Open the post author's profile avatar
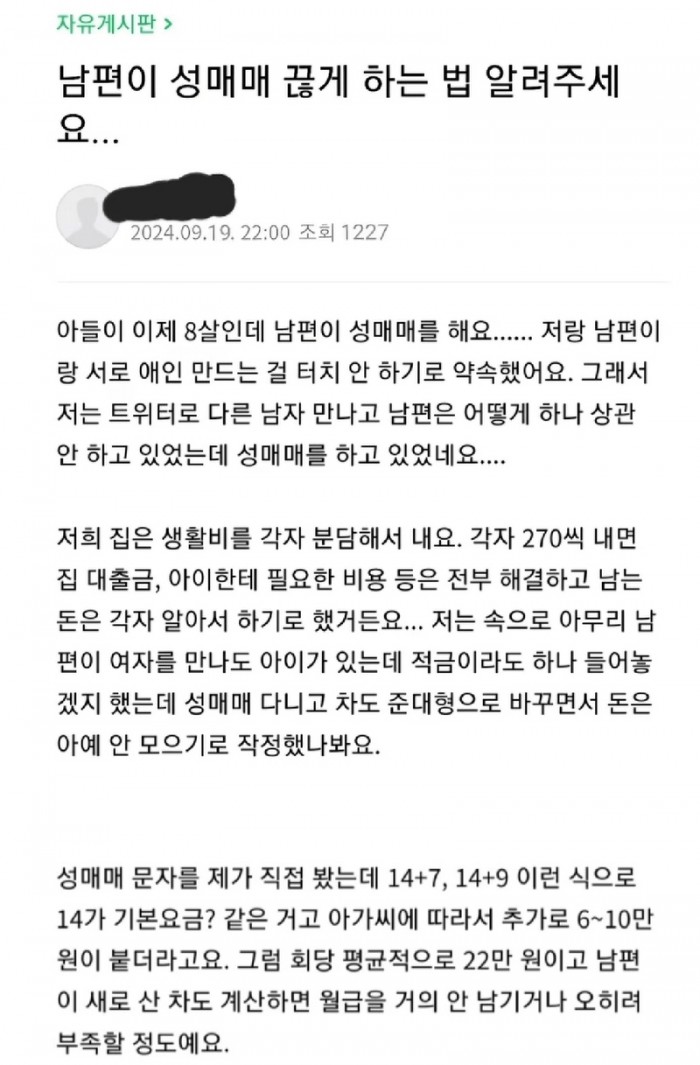 point(88,216)
